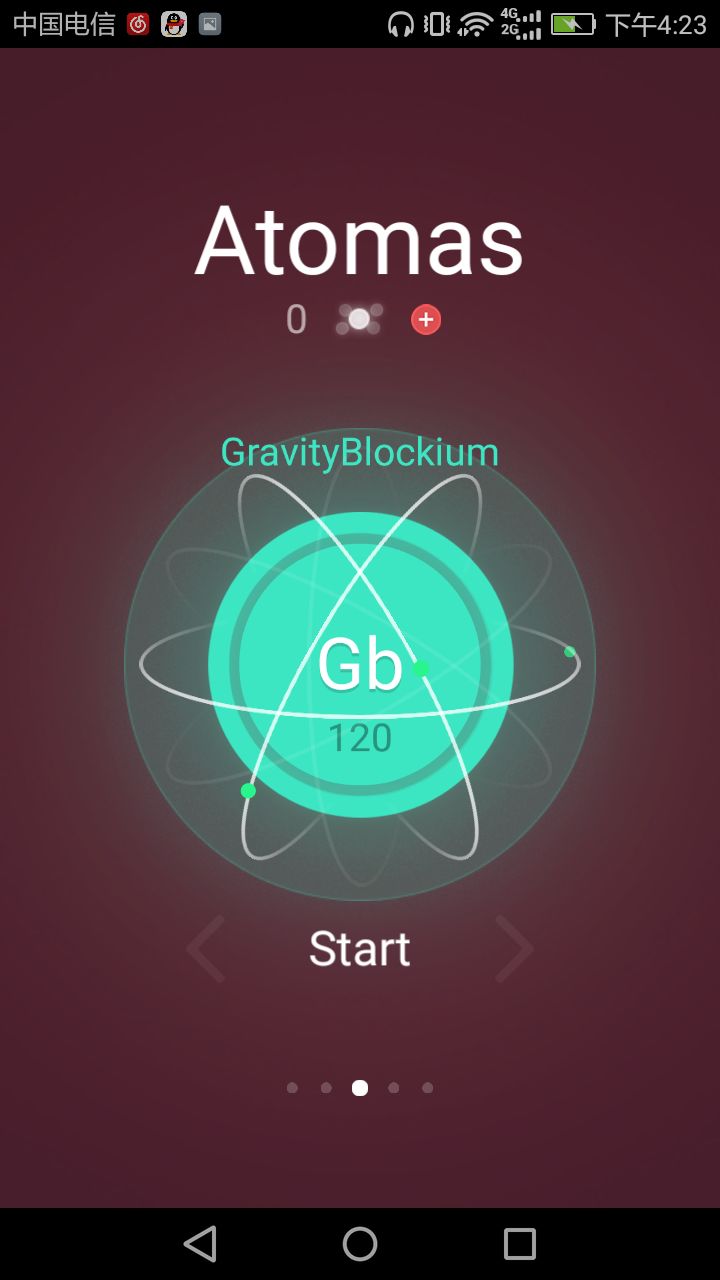This screenshot has height=1280, width=720.
Task: Tap the red plus icon
Action: pyautogui.click(x=425, y=319)
